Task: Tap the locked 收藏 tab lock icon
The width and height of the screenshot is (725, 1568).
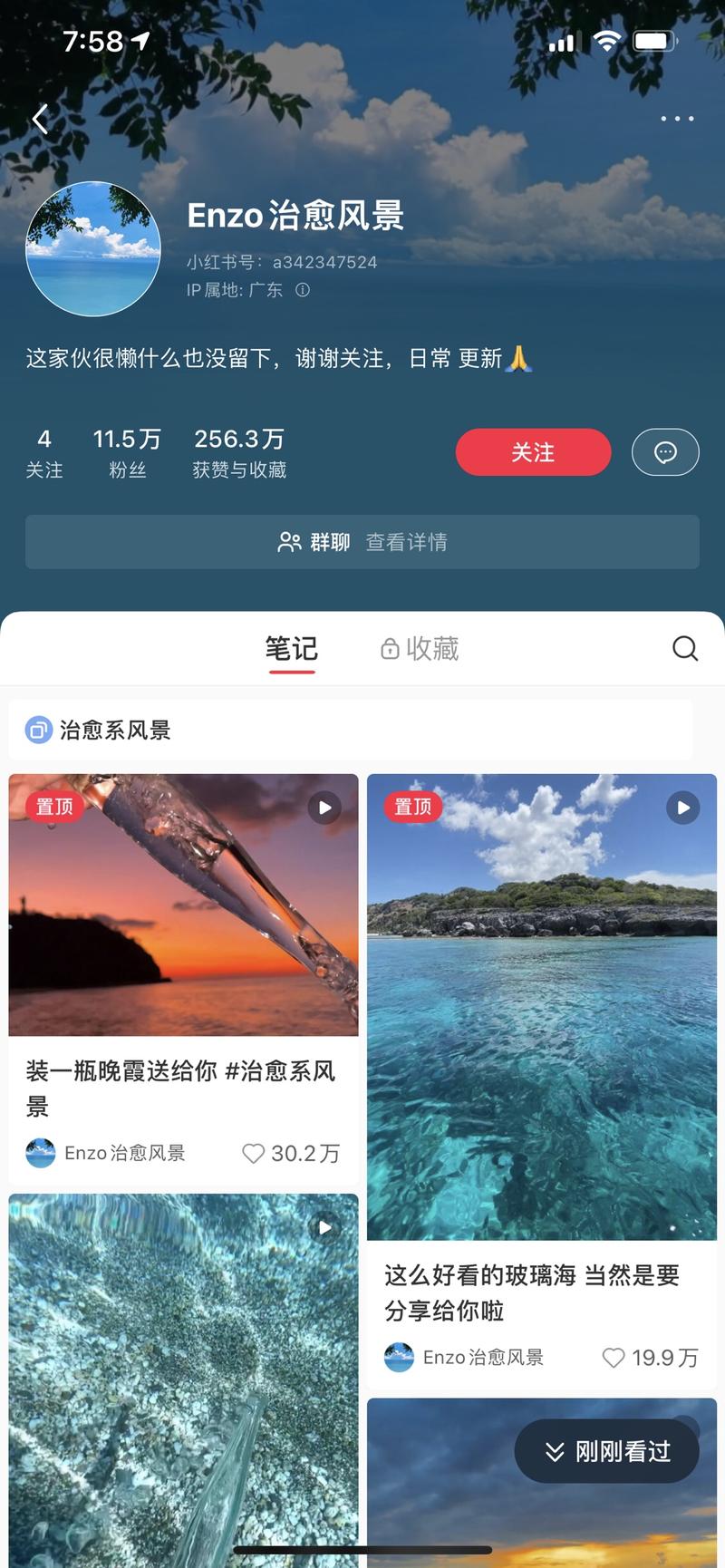Action: 390,649
